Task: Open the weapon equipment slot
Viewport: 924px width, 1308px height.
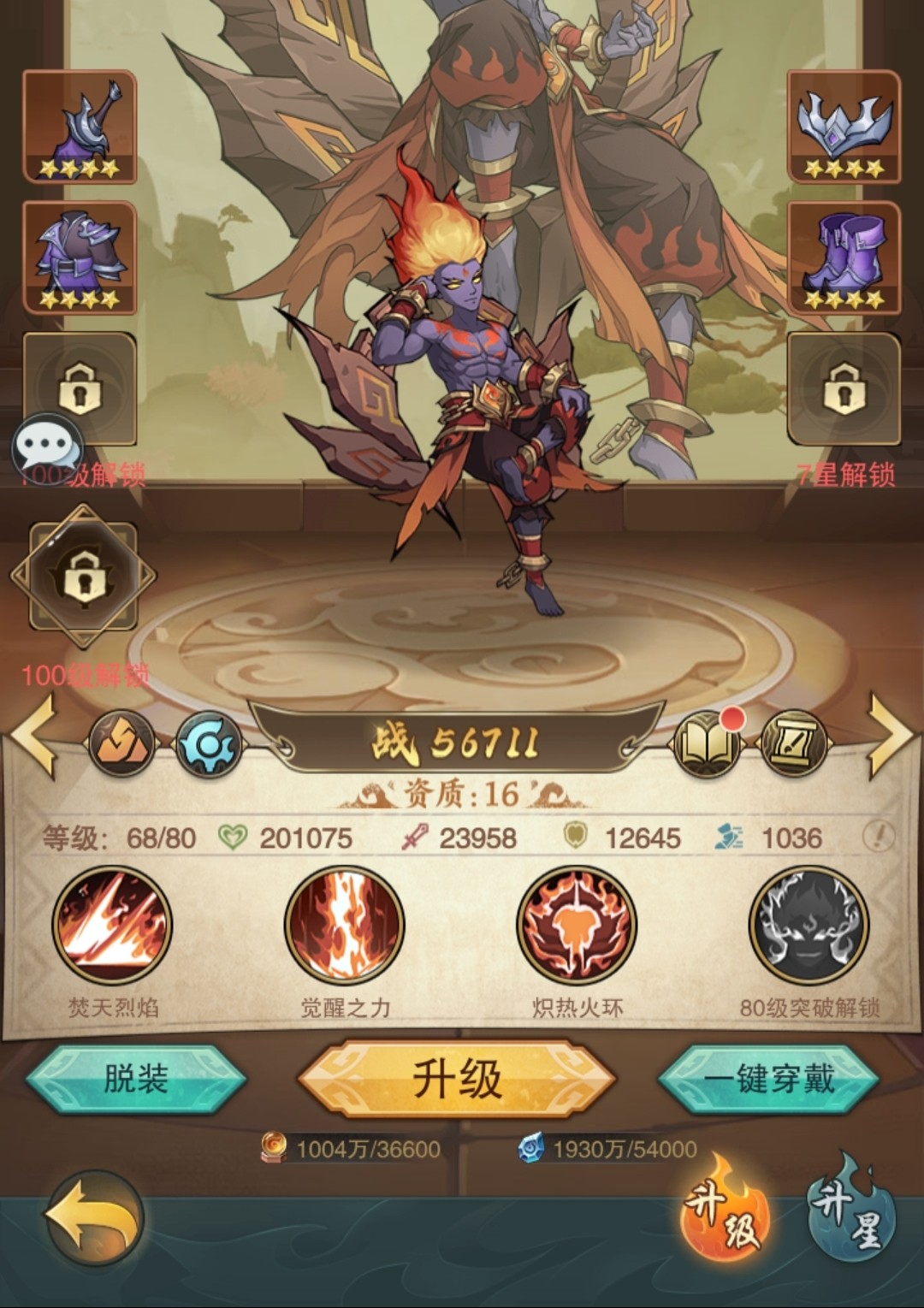Action: tap(80, 127)
